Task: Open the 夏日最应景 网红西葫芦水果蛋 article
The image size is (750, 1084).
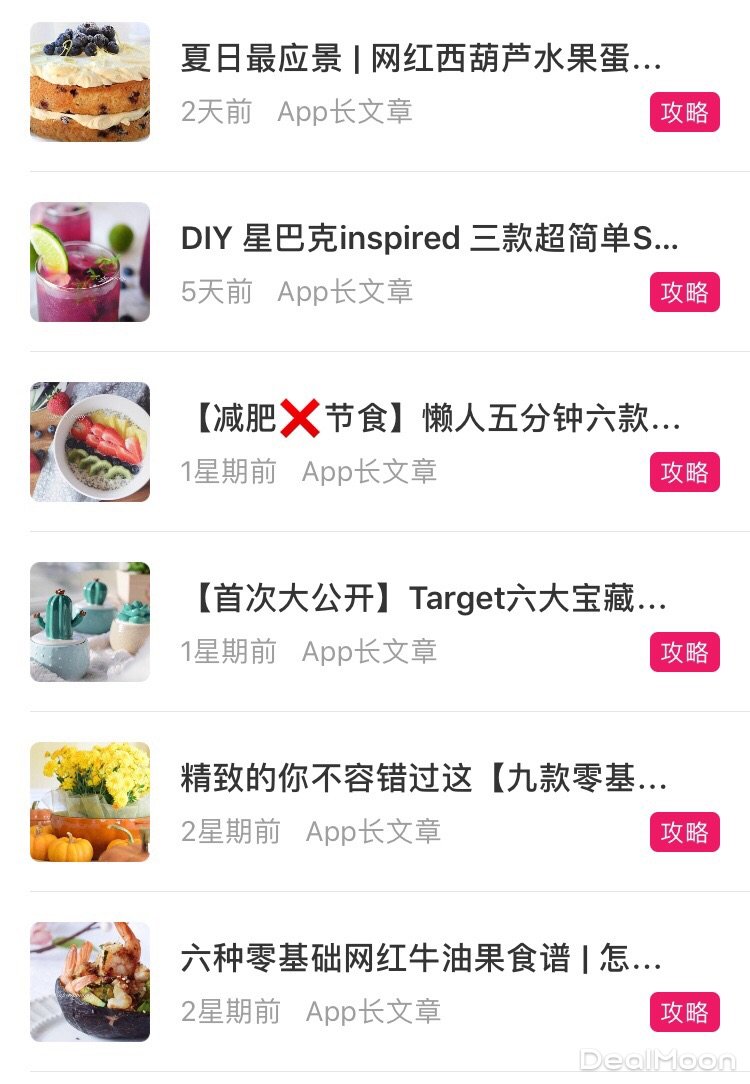Action: (420, 60)
